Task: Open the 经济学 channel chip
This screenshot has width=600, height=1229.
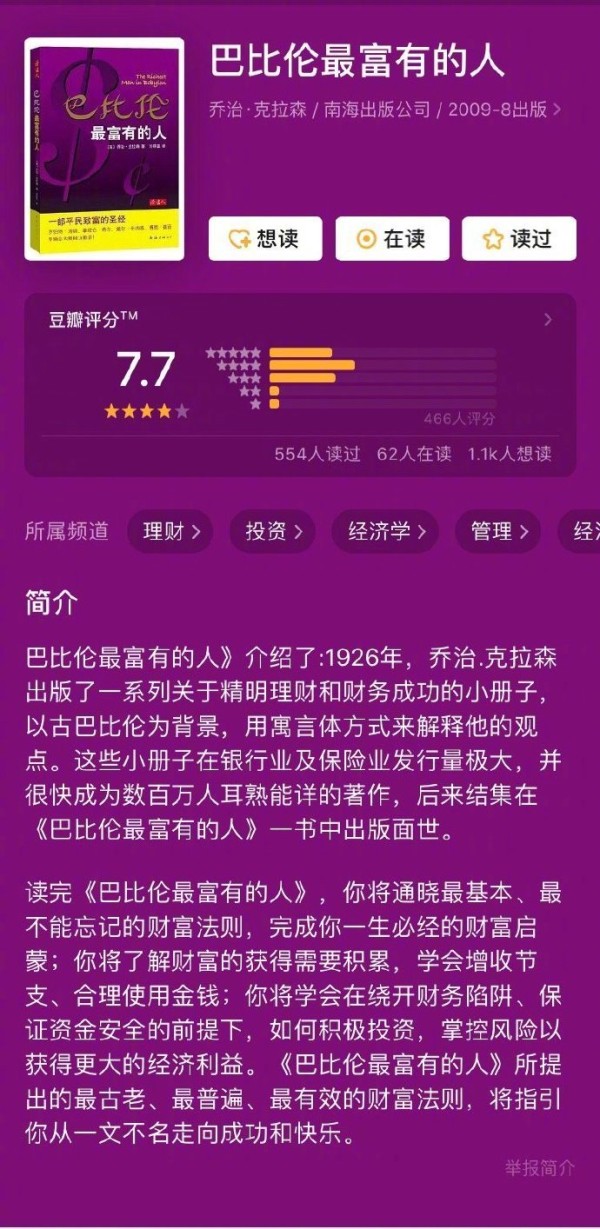Action: point(385,531)
